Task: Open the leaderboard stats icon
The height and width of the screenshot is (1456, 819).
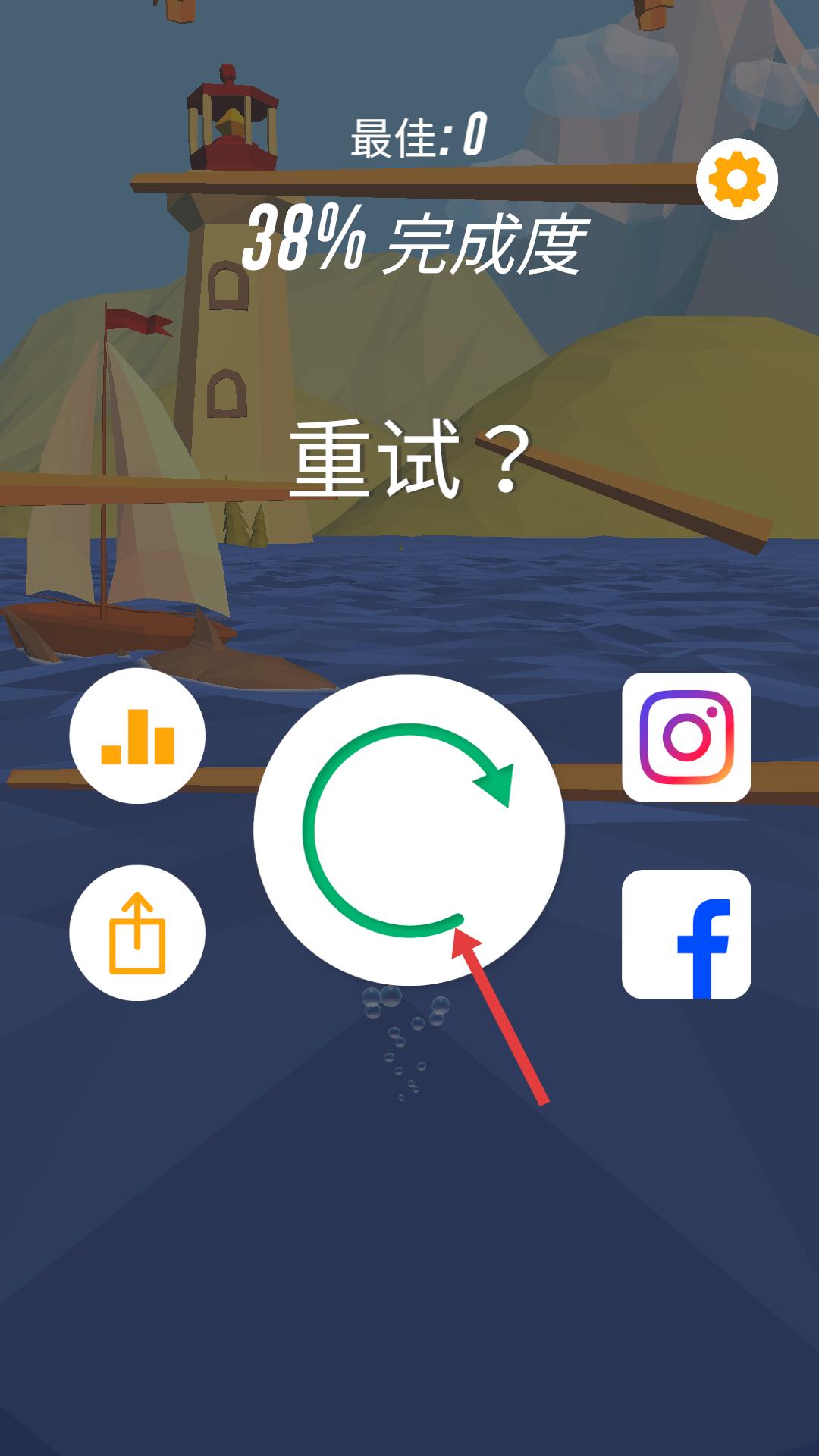Action: [x=137, y=736]
